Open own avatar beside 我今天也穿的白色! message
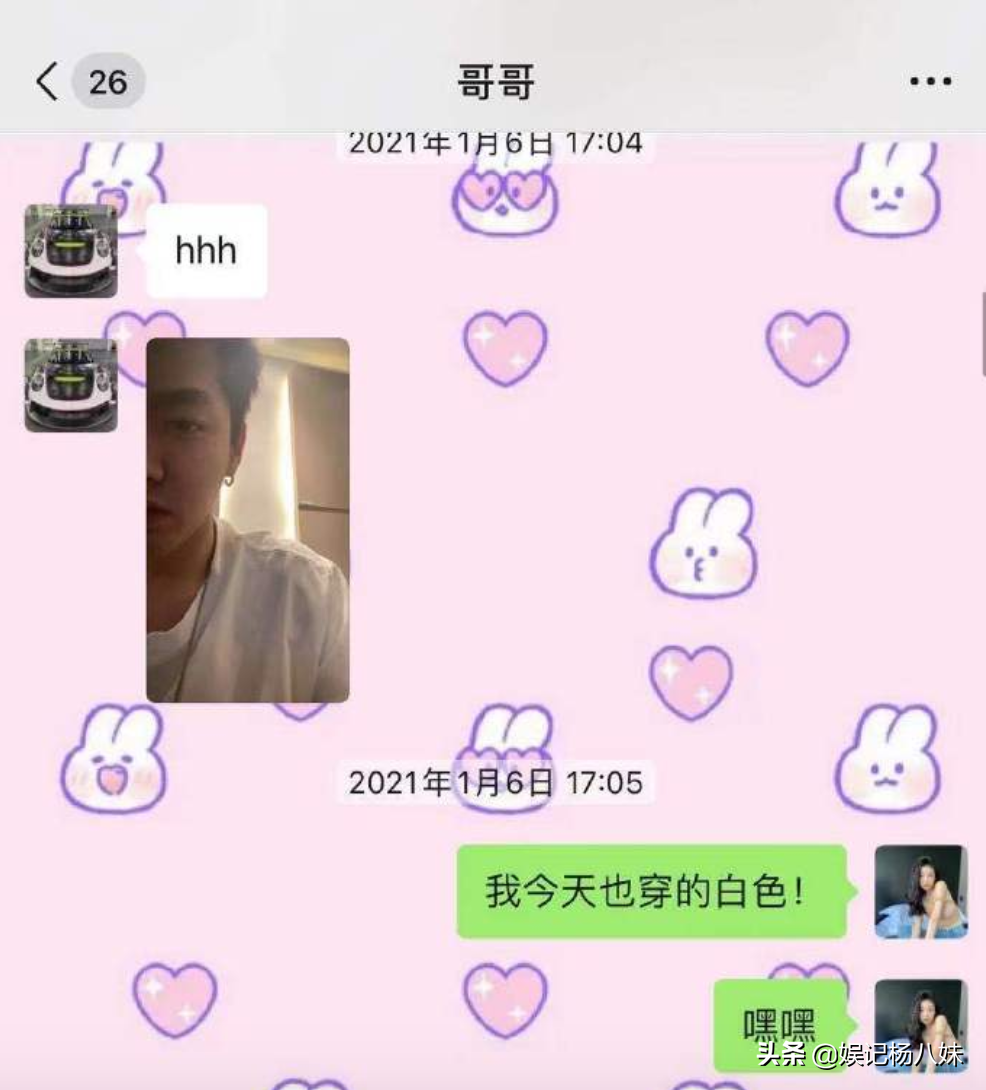The width and height of the screenshot is (986, 1090). click(921, 892)
